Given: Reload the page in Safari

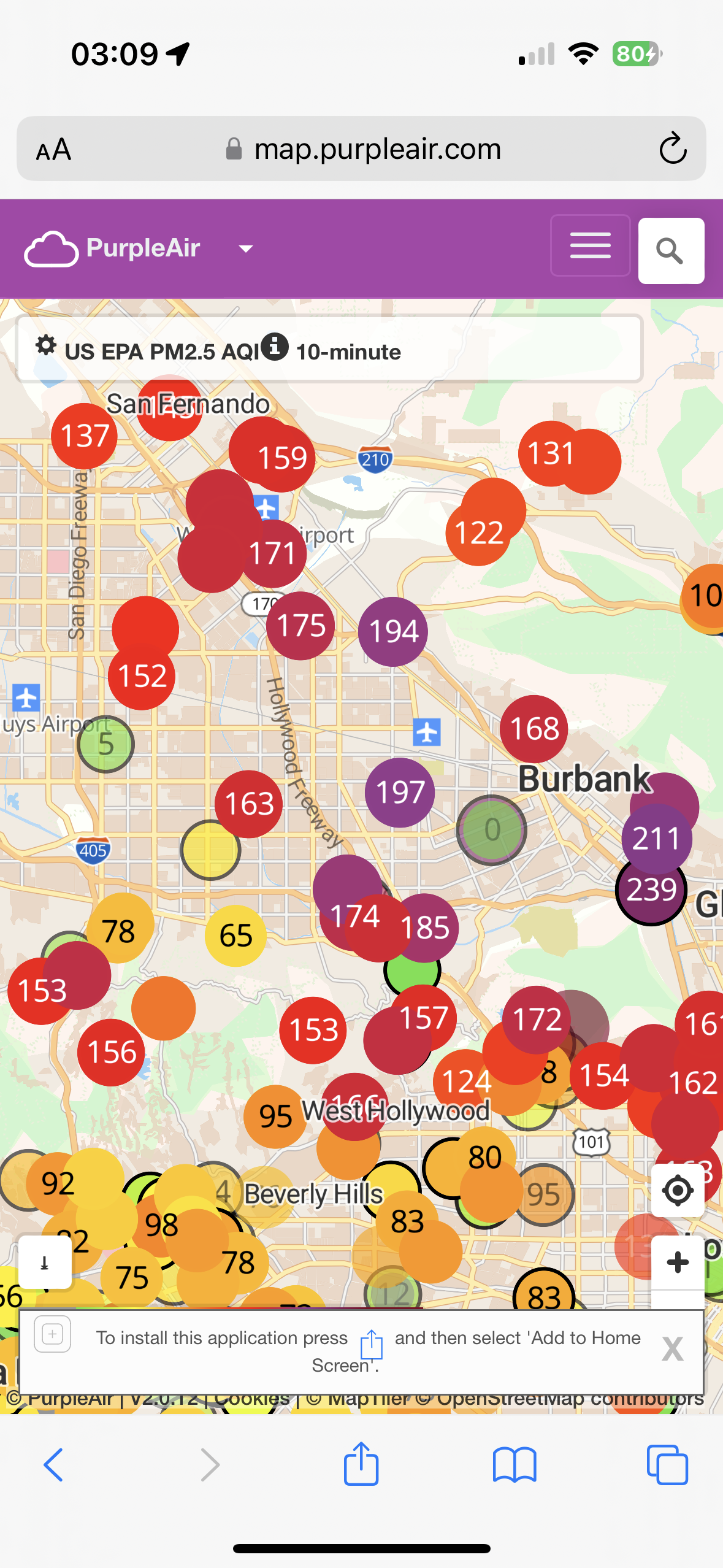Looking at the screenshot, I should click(673, 148).
